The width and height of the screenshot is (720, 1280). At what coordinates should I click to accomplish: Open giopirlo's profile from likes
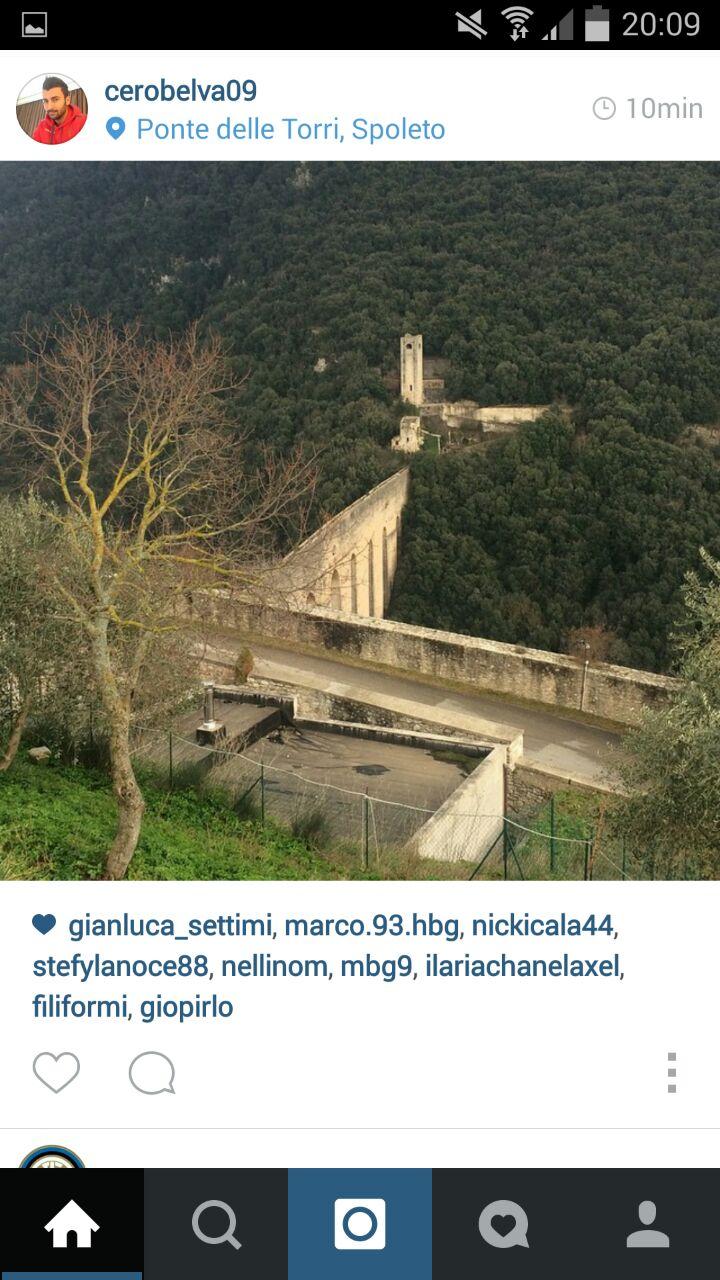coord(186,1007)
